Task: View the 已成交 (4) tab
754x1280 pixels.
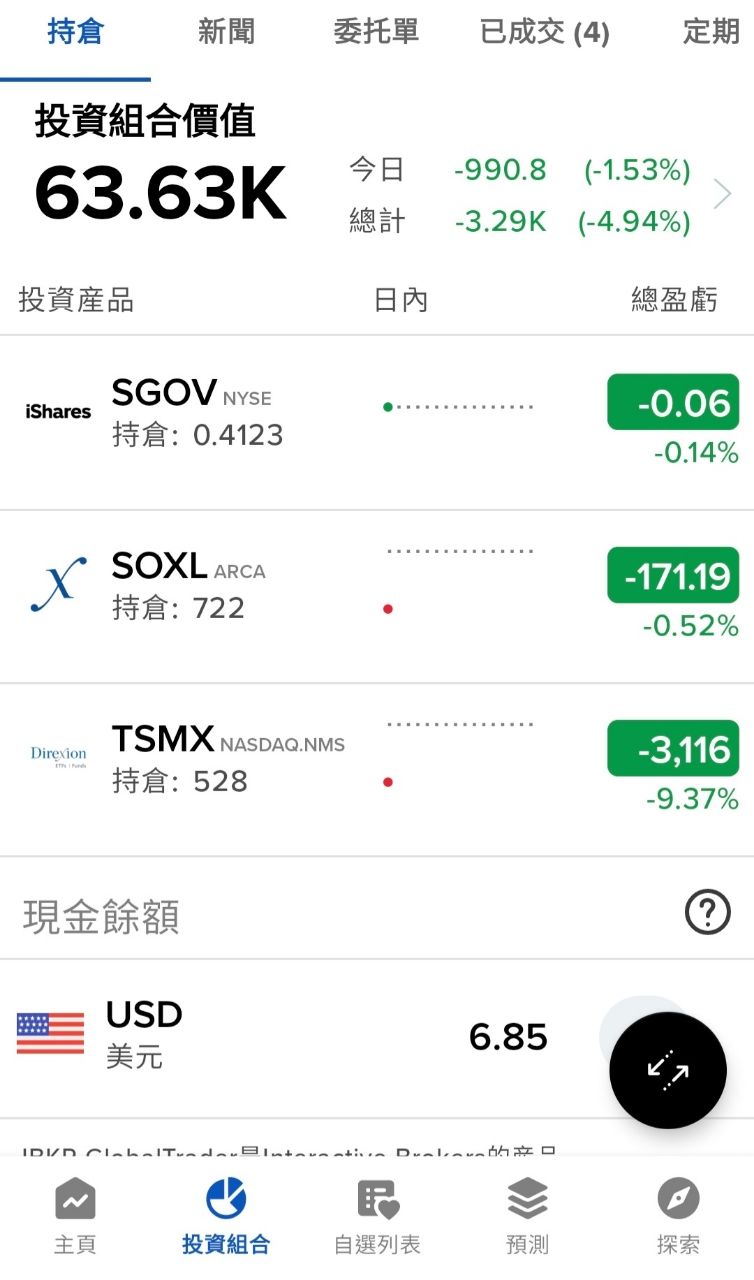Action: (x=544, y=33)
